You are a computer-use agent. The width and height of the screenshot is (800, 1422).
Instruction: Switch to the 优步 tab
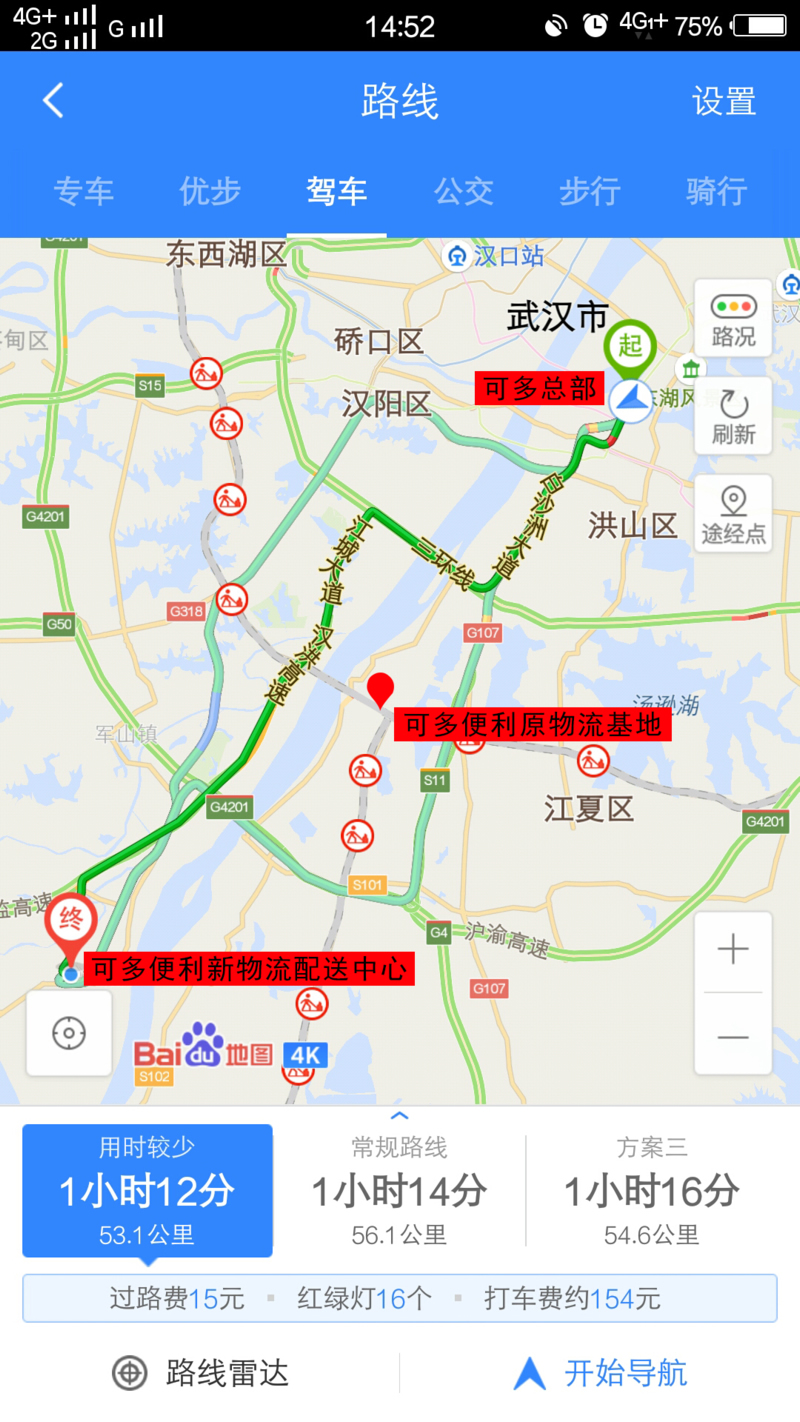[210, 190]
